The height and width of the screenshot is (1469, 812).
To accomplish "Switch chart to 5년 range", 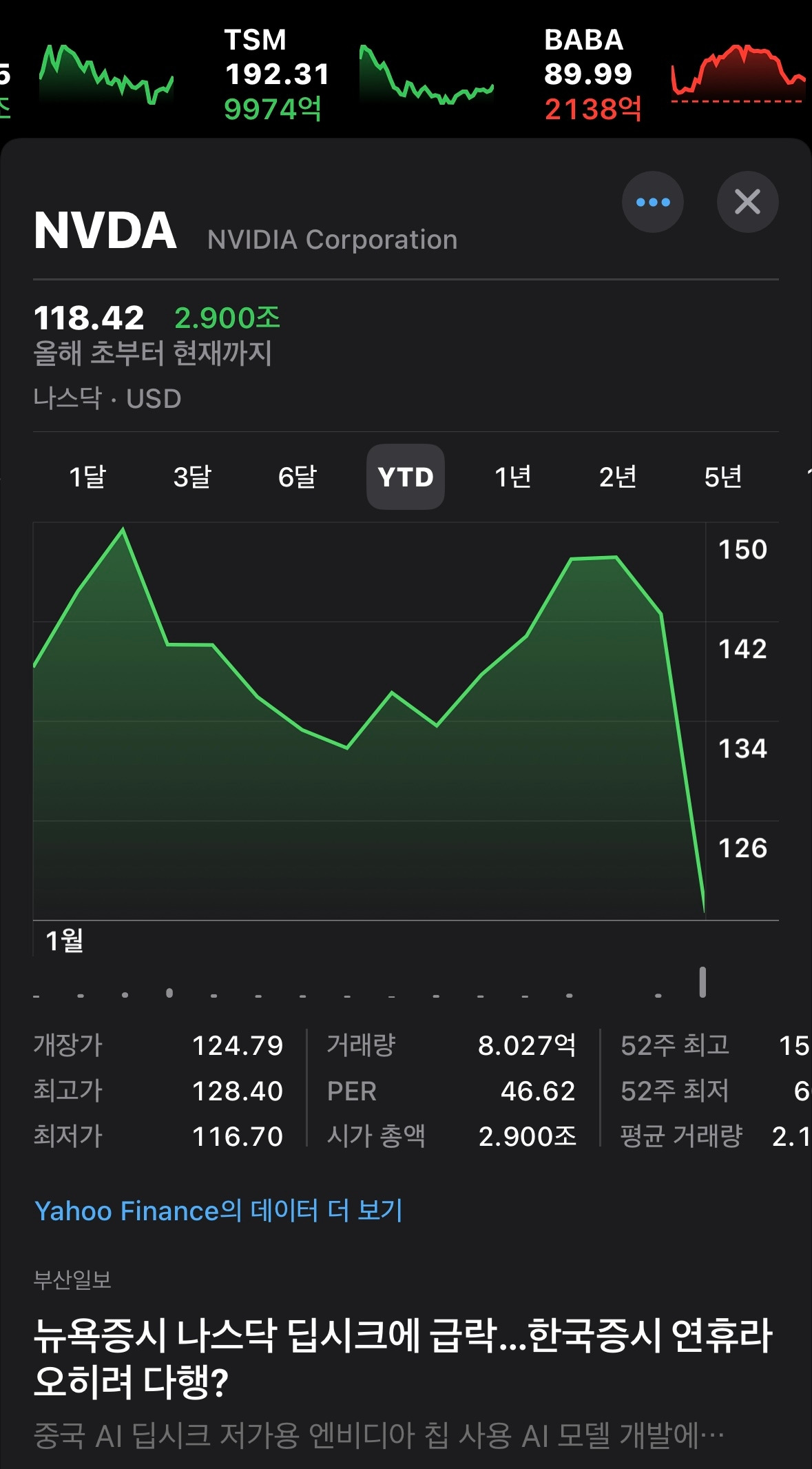I will click(722, 477).
